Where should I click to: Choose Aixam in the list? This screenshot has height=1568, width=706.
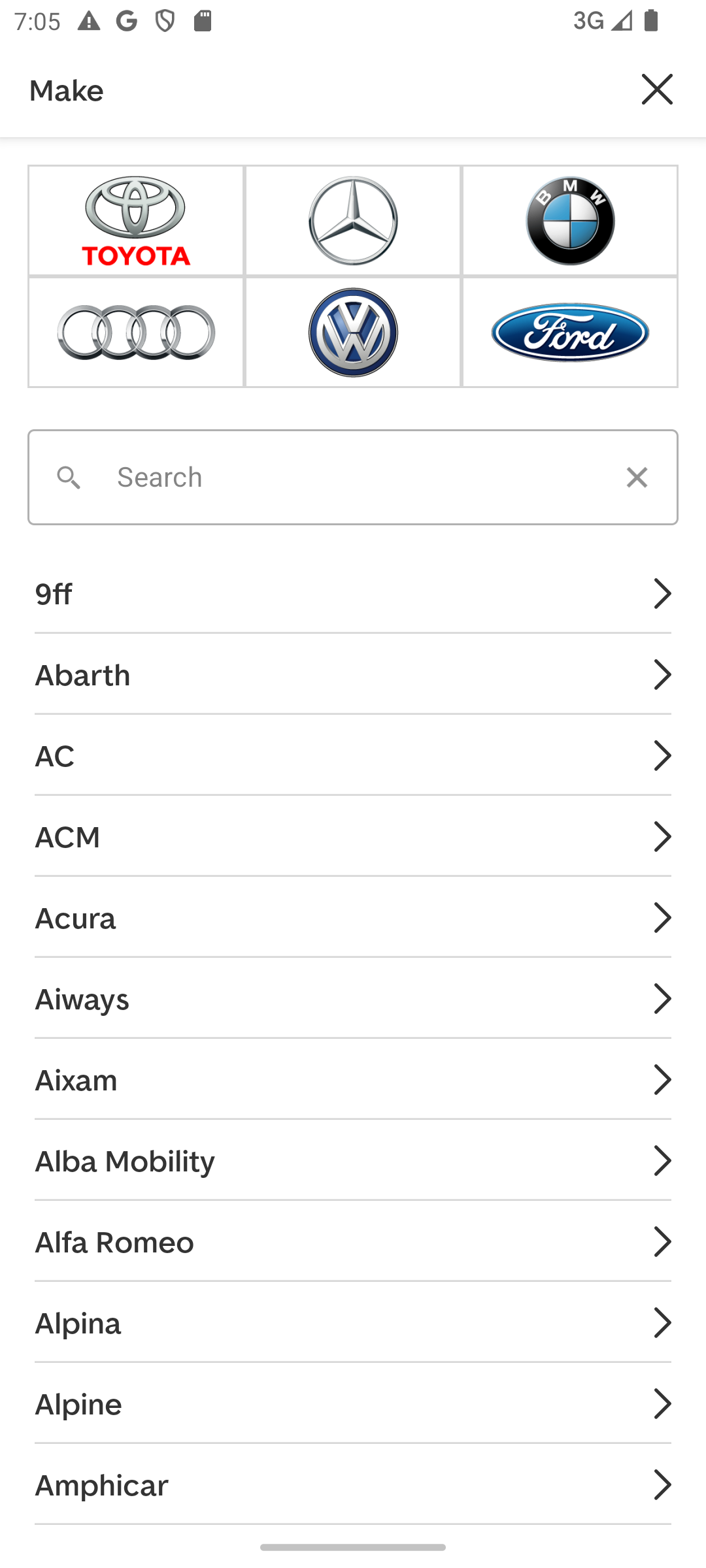pyautogui.click(x=353, y=1080)
